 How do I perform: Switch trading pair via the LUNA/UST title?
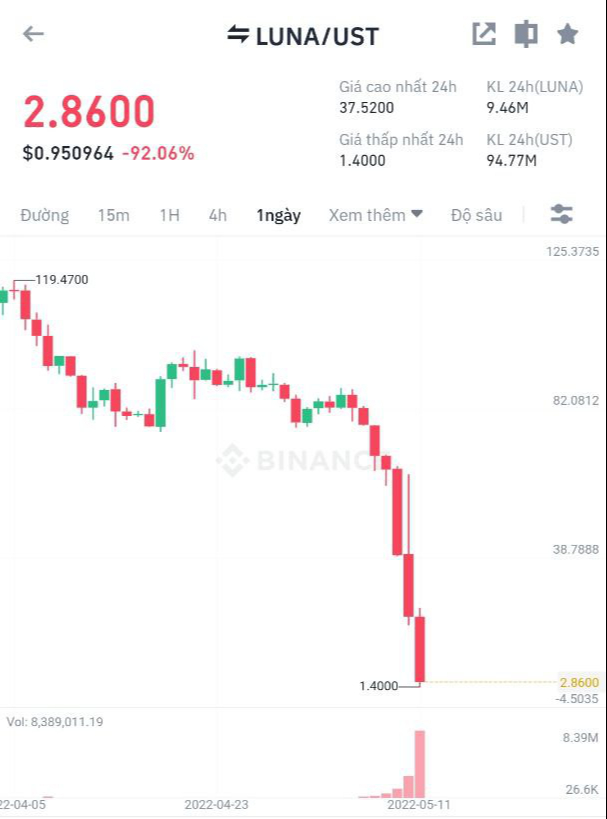pyautogui.click(x=304, y=36)
